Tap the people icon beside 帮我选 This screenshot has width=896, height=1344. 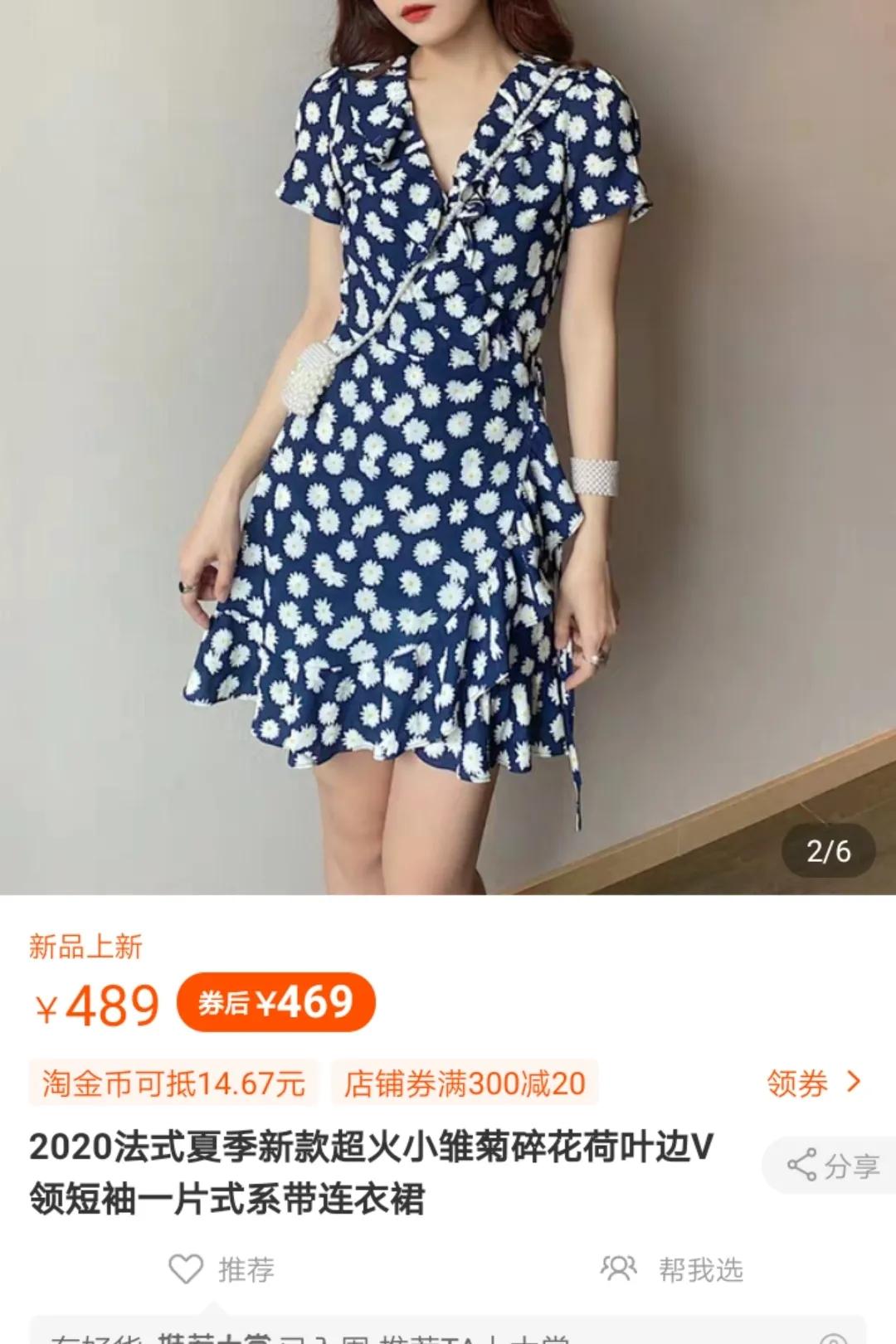click(x=618, y=1267)
